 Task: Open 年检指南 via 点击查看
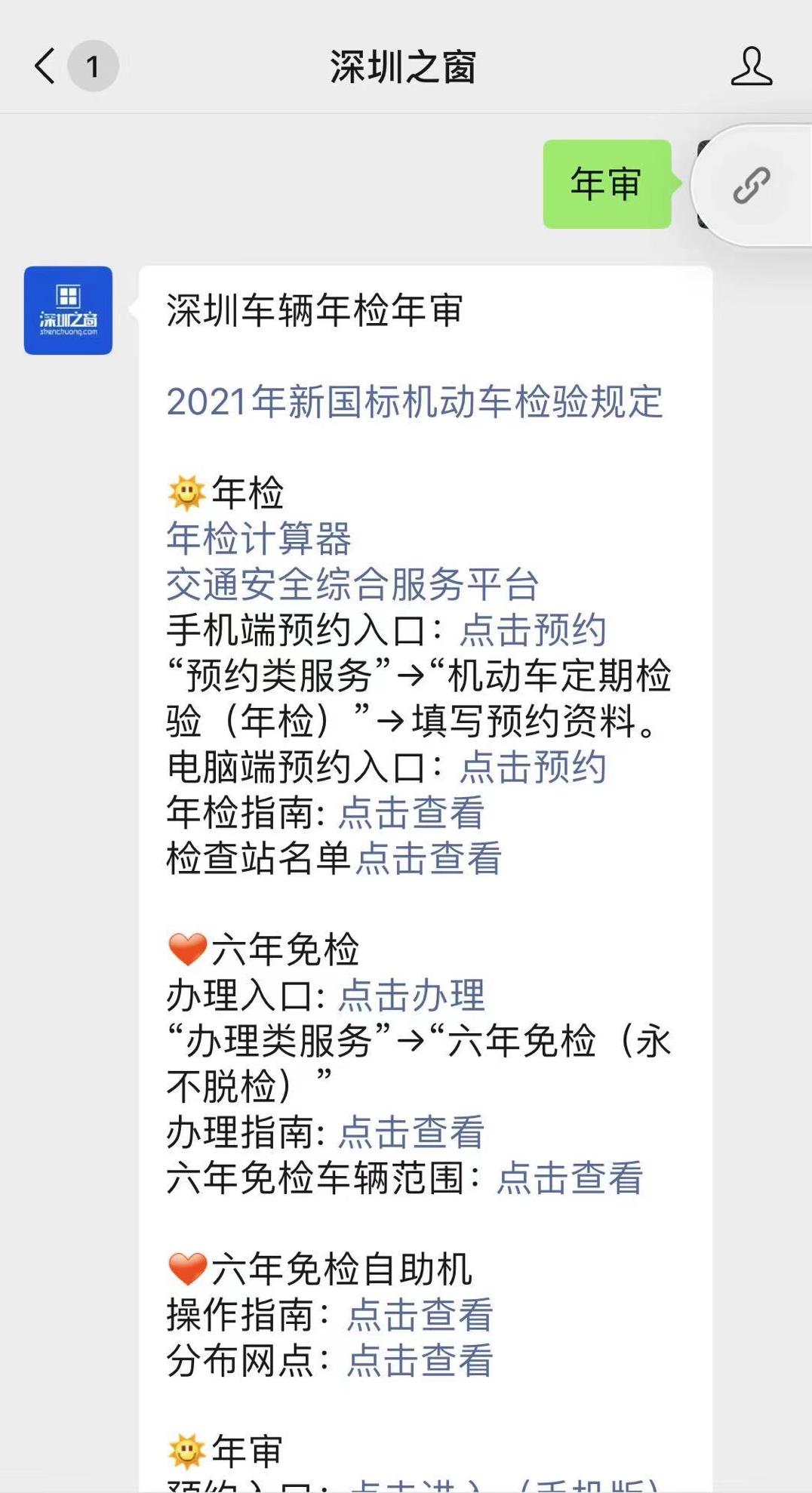point(411,812)
